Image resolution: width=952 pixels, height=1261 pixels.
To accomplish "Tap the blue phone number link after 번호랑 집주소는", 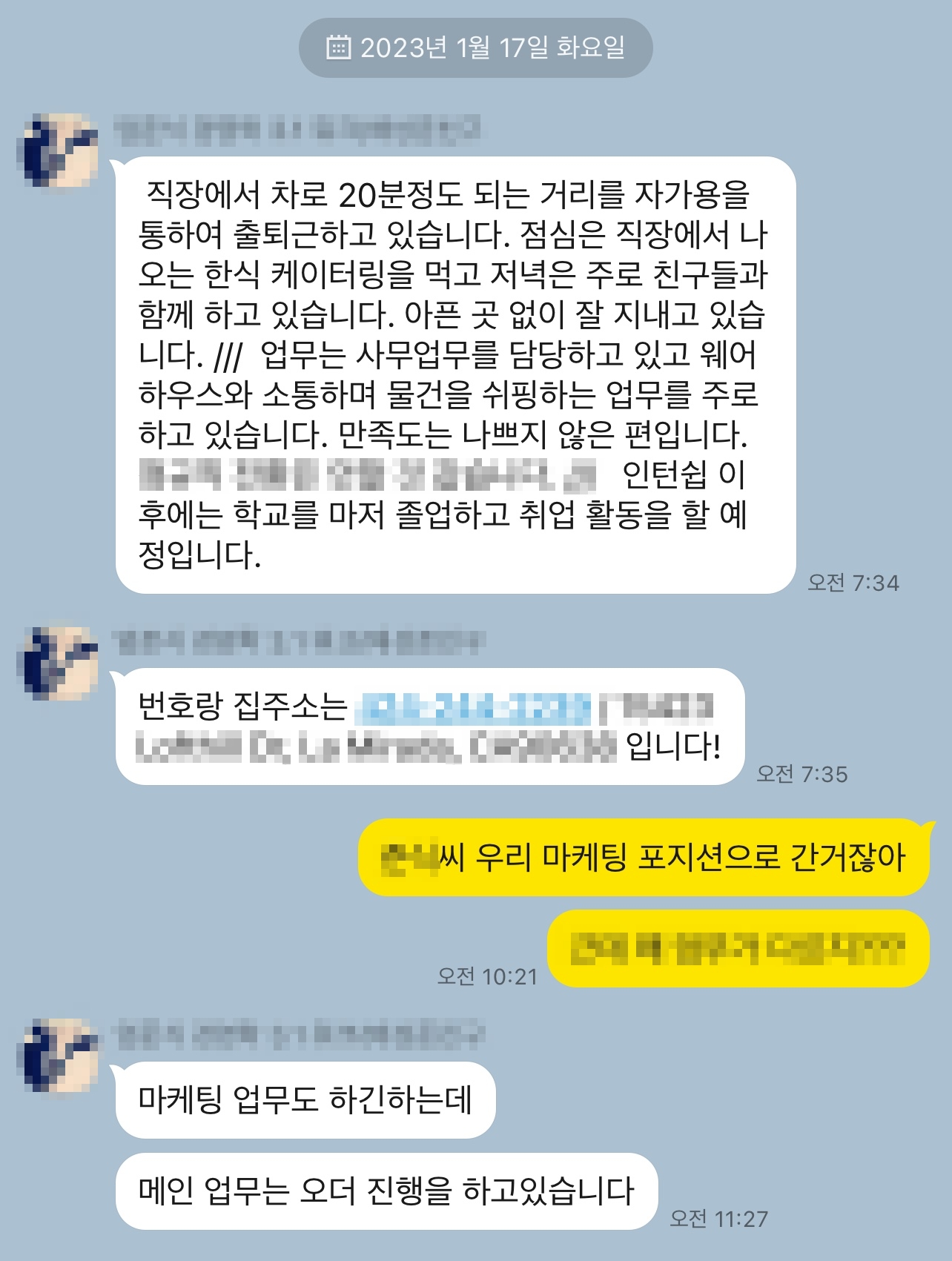I will [473, 708].
